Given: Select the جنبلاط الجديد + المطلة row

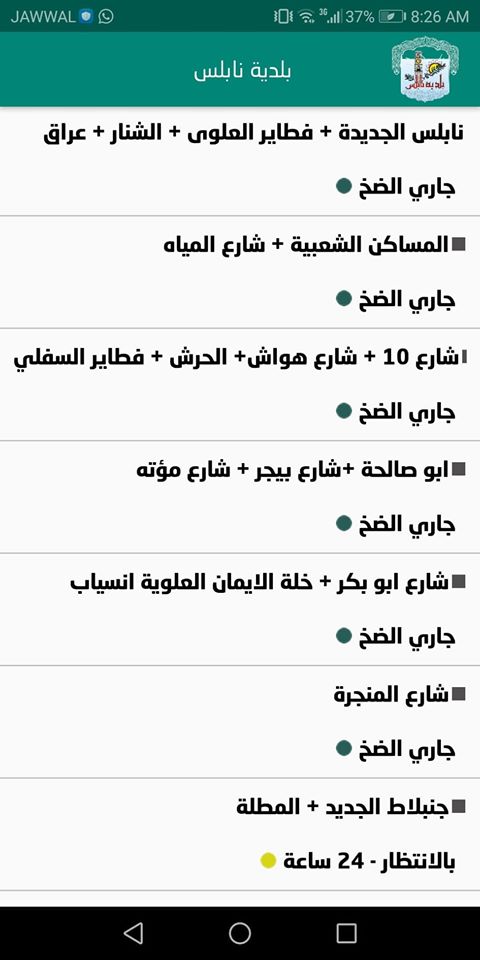Looking at the screenshot, I should coord(240,835).
